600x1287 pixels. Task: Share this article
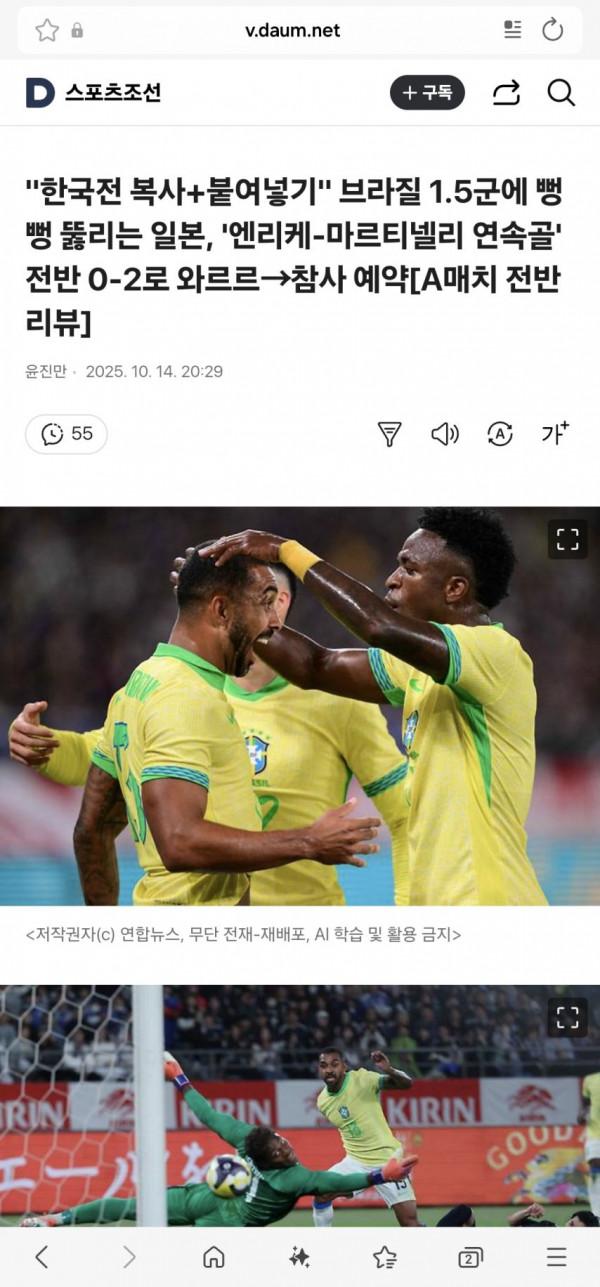[506, 93]
